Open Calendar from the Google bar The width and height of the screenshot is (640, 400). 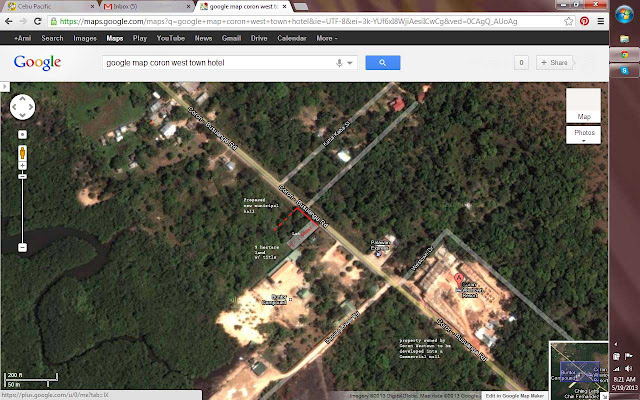(292, 38)
